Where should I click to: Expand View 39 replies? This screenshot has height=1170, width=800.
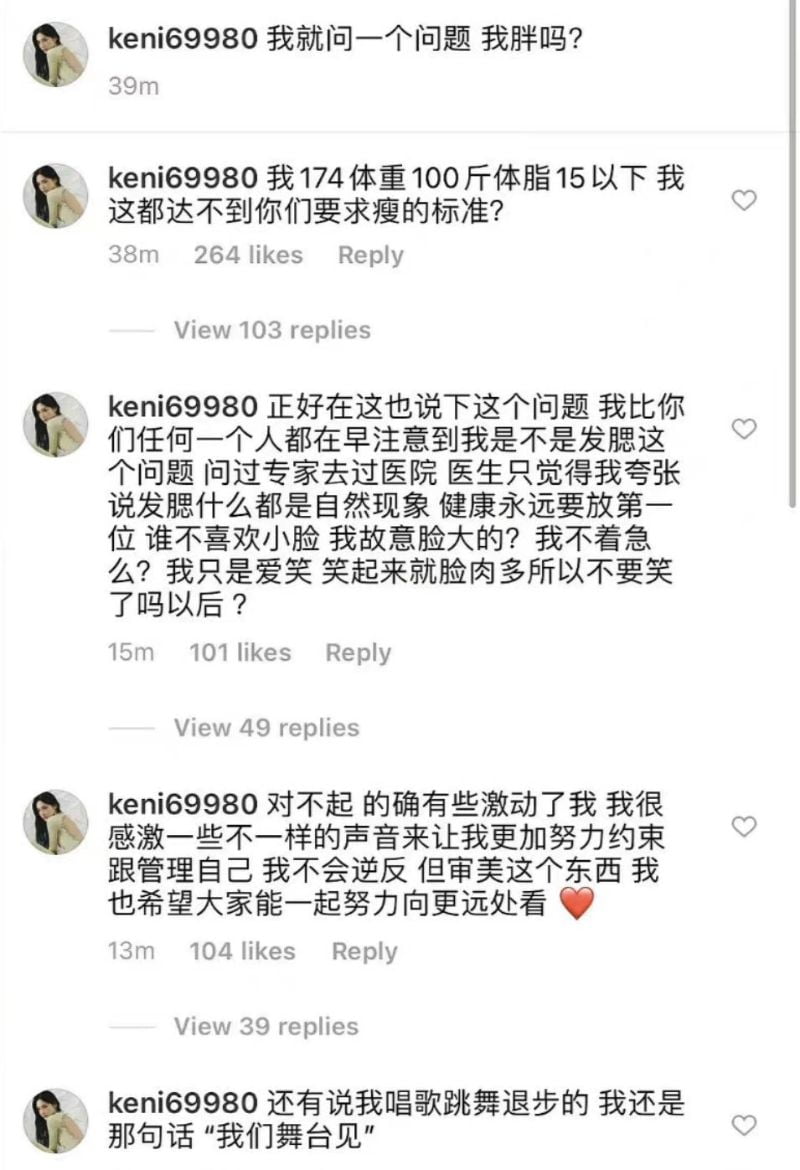pyautogui.click(x=266, y=1026)
